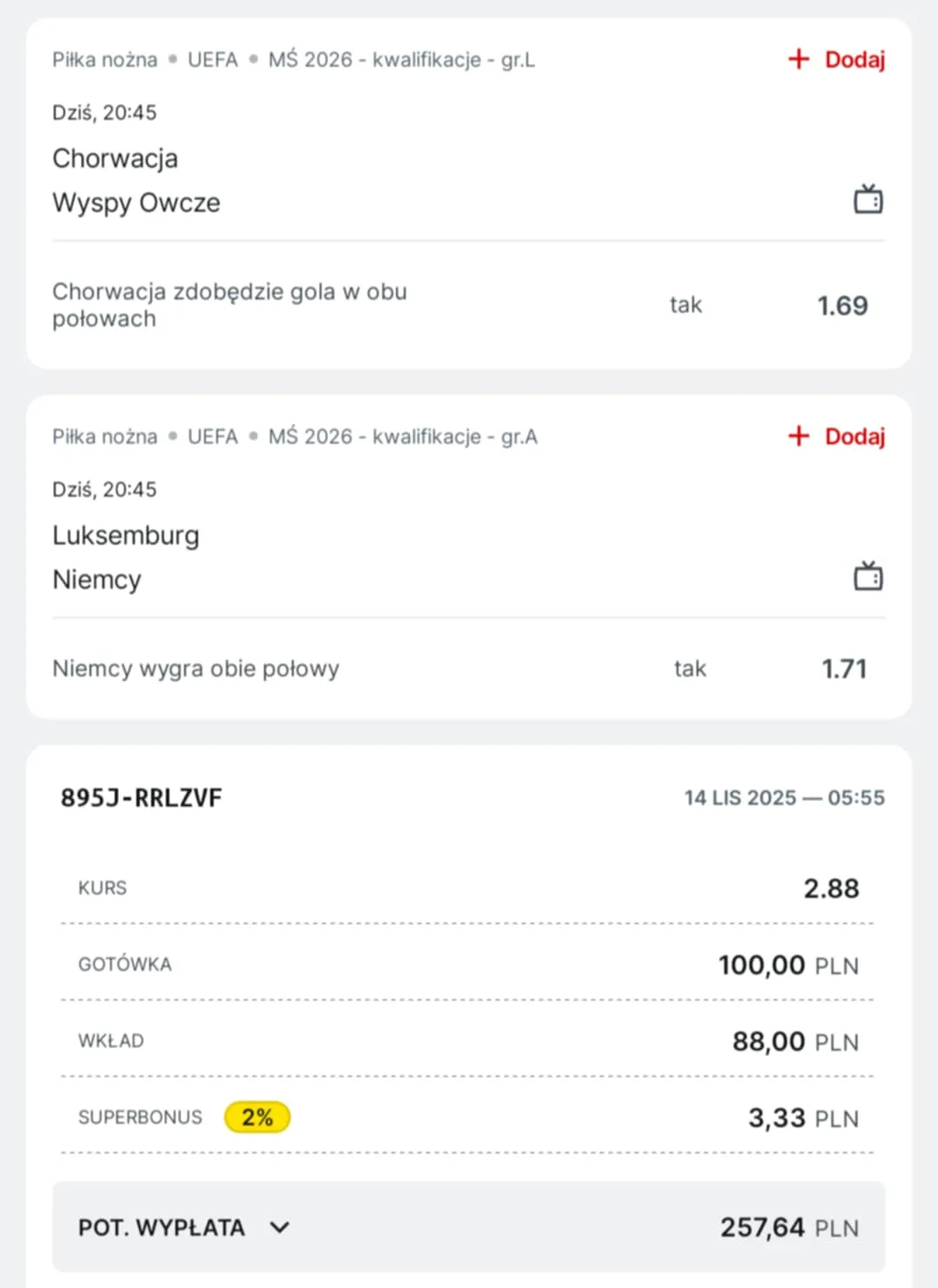Open TV icon for Luksemburg match

868,576
